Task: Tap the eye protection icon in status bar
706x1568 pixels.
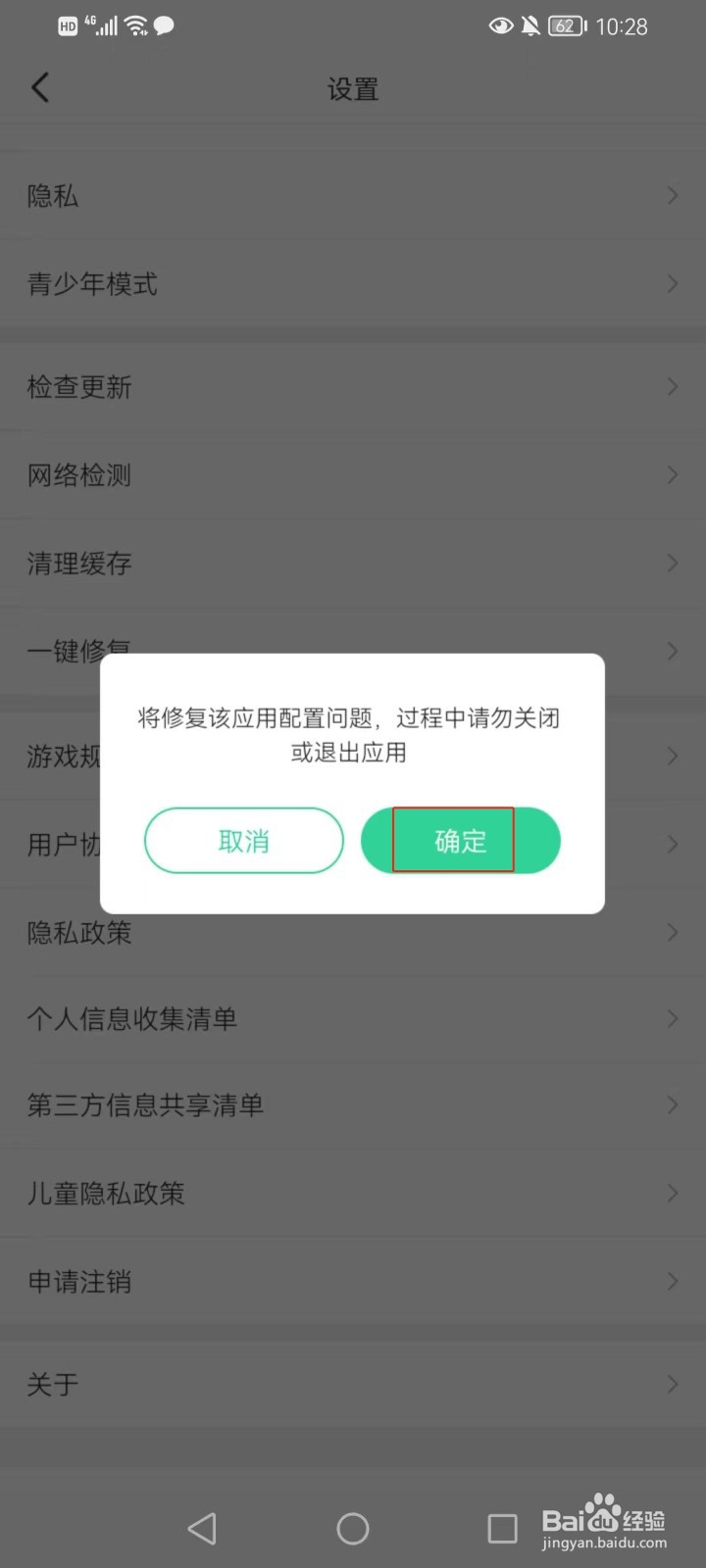Action: [x=501, y=26]
